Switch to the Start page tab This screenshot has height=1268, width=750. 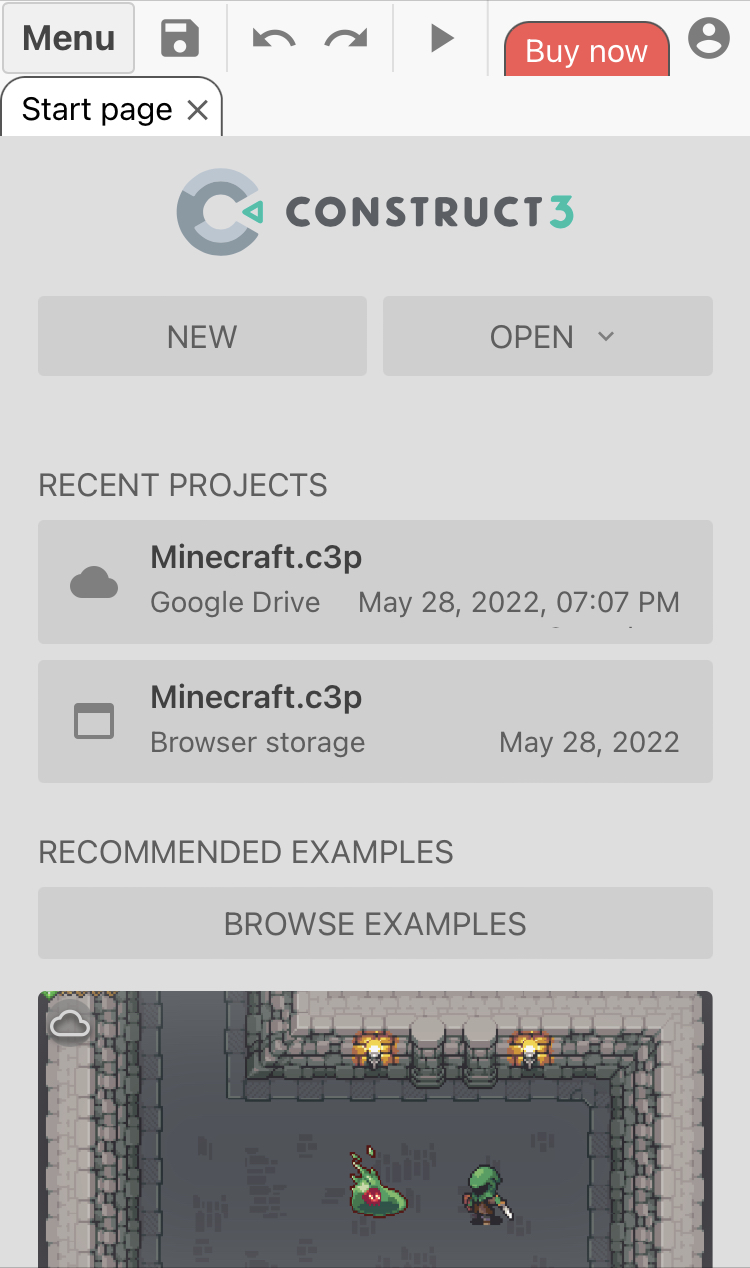click(x=95, y=108)
